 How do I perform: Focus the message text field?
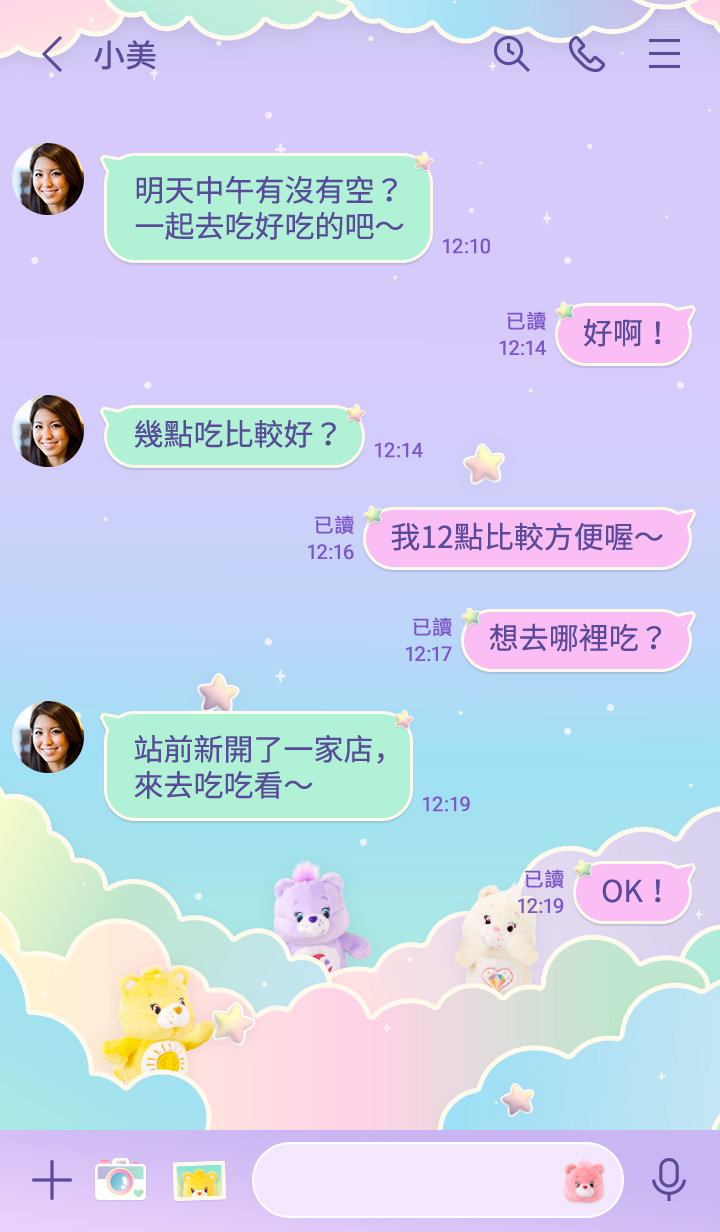405,1180
